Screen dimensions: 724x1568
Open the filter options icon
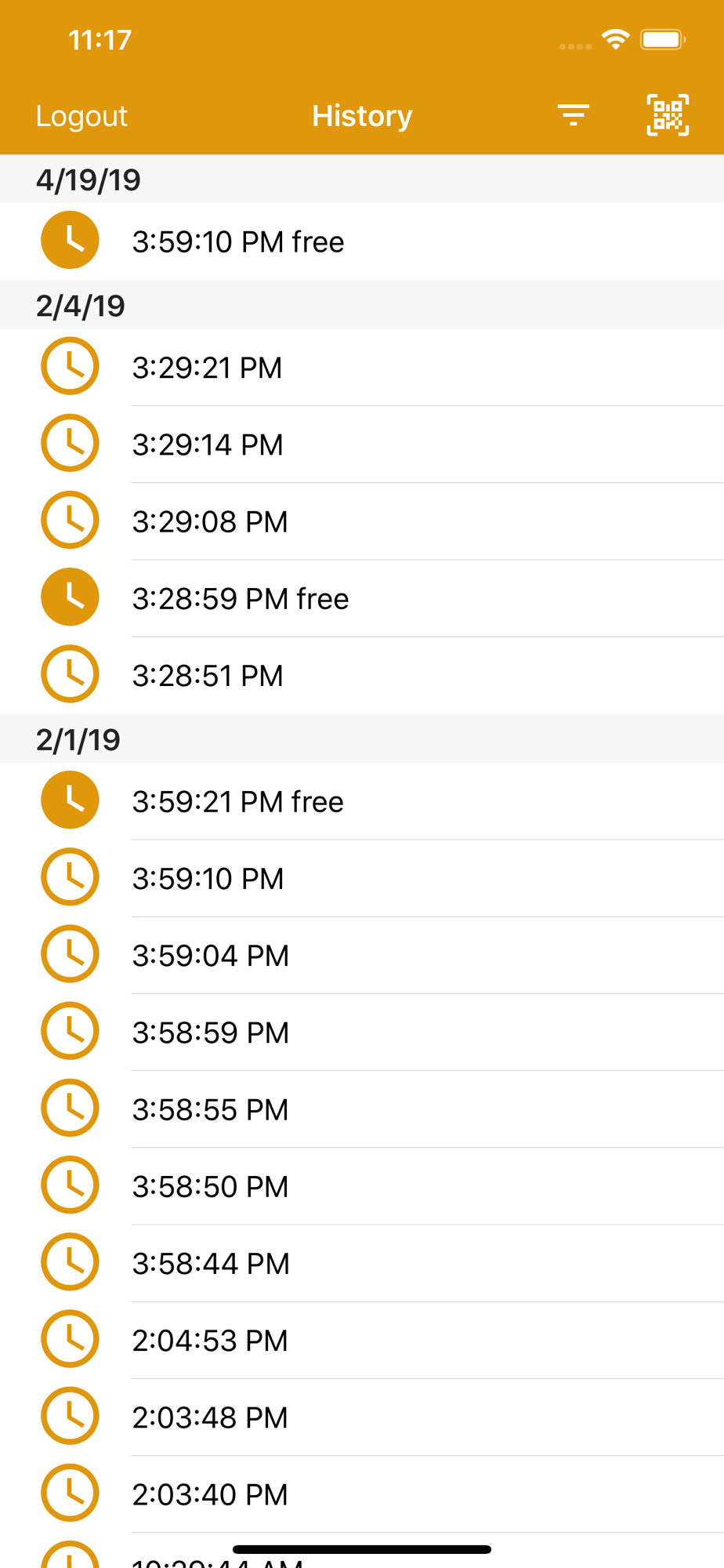pyautogui.click(x=574, y=115)
